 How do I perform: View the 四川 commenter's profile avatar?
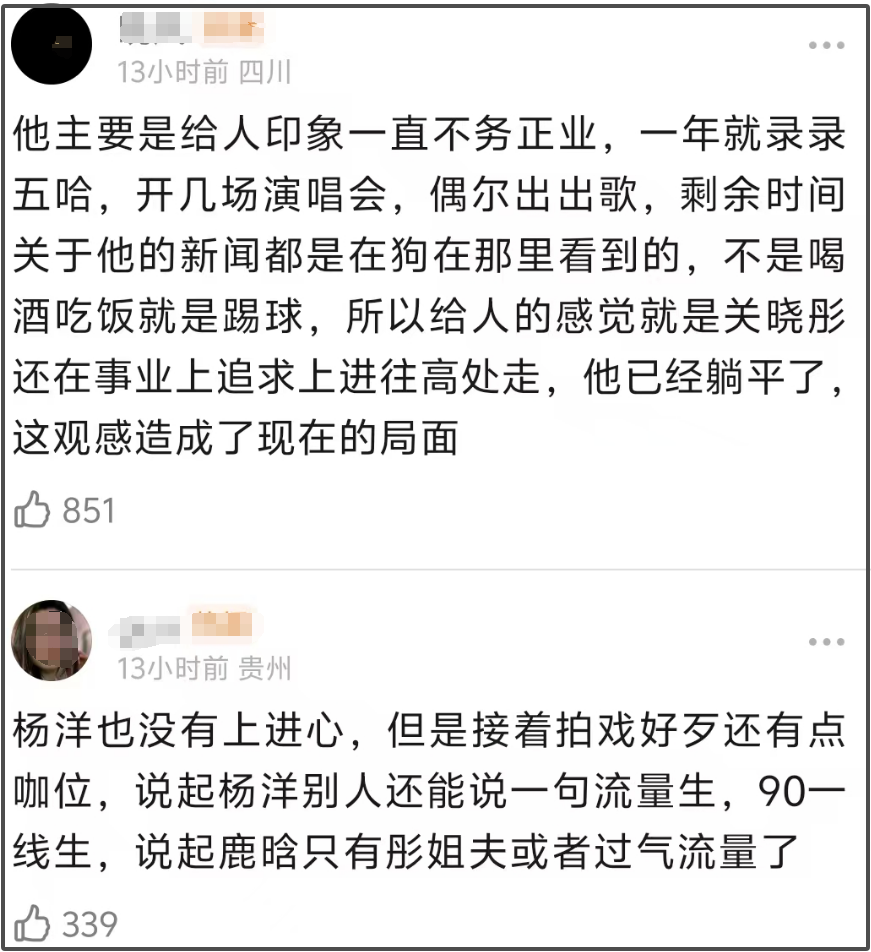click(52, 45)
